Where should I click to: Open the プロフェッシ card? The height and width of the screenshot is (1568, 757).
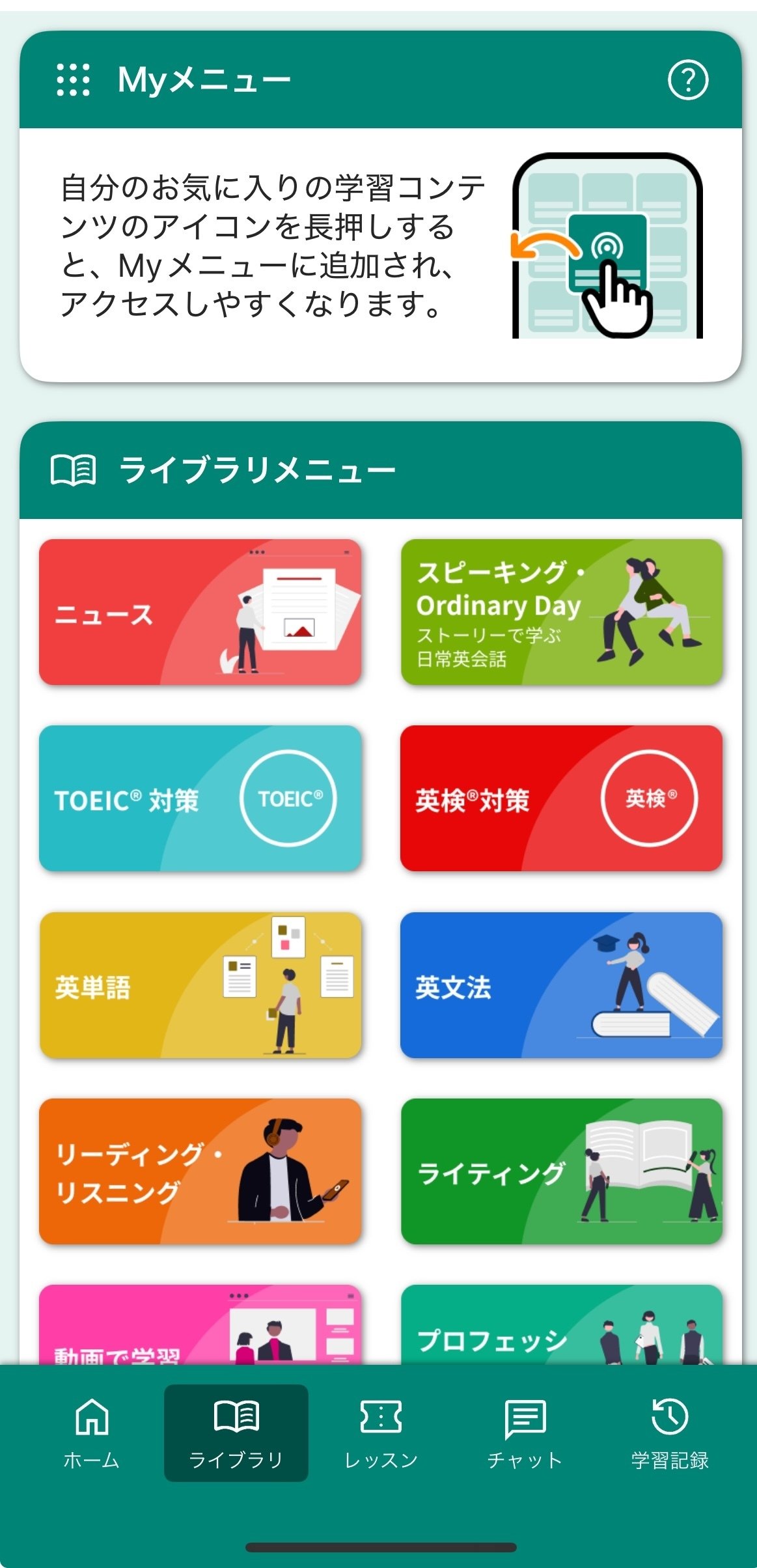pos(561,1326)
